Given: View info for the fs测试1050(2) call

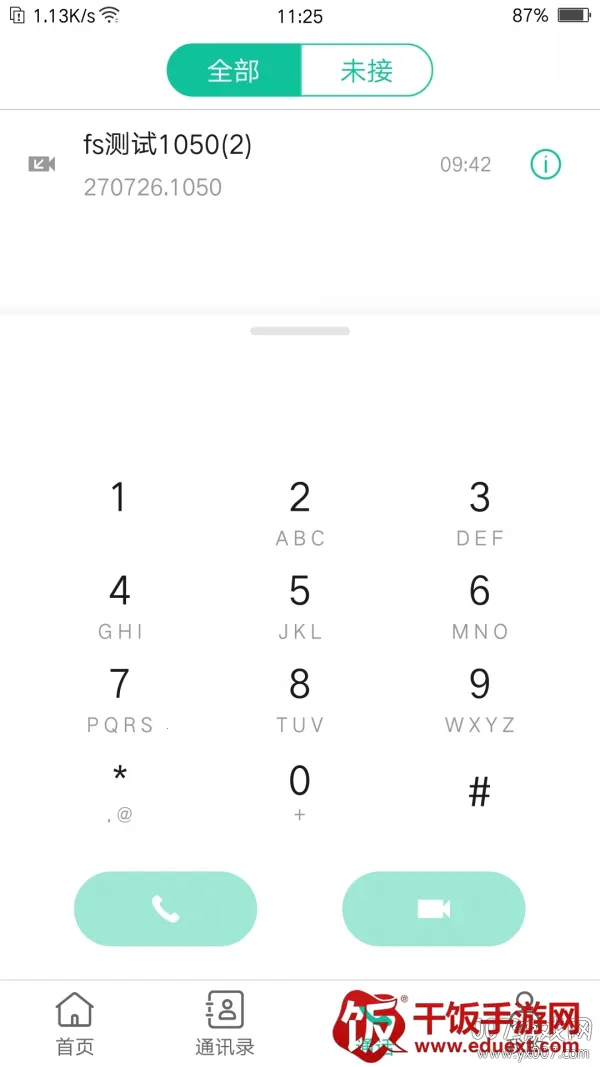Looking at the screenshot, I should tap(545, 165).
